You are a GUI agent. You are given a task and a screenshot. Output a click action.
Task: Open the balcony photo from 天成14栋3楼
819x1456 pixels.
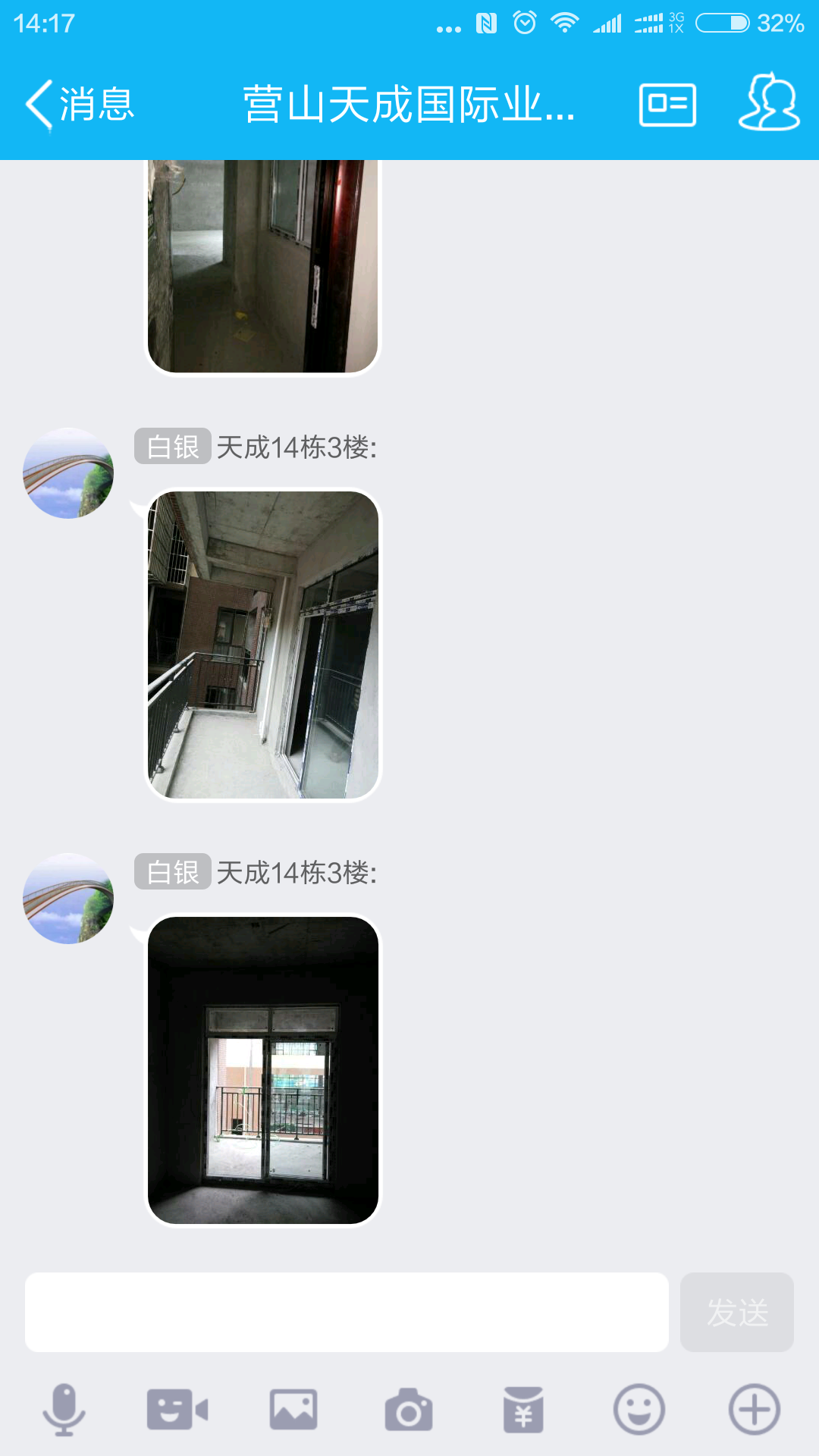(x=262, y=645)
